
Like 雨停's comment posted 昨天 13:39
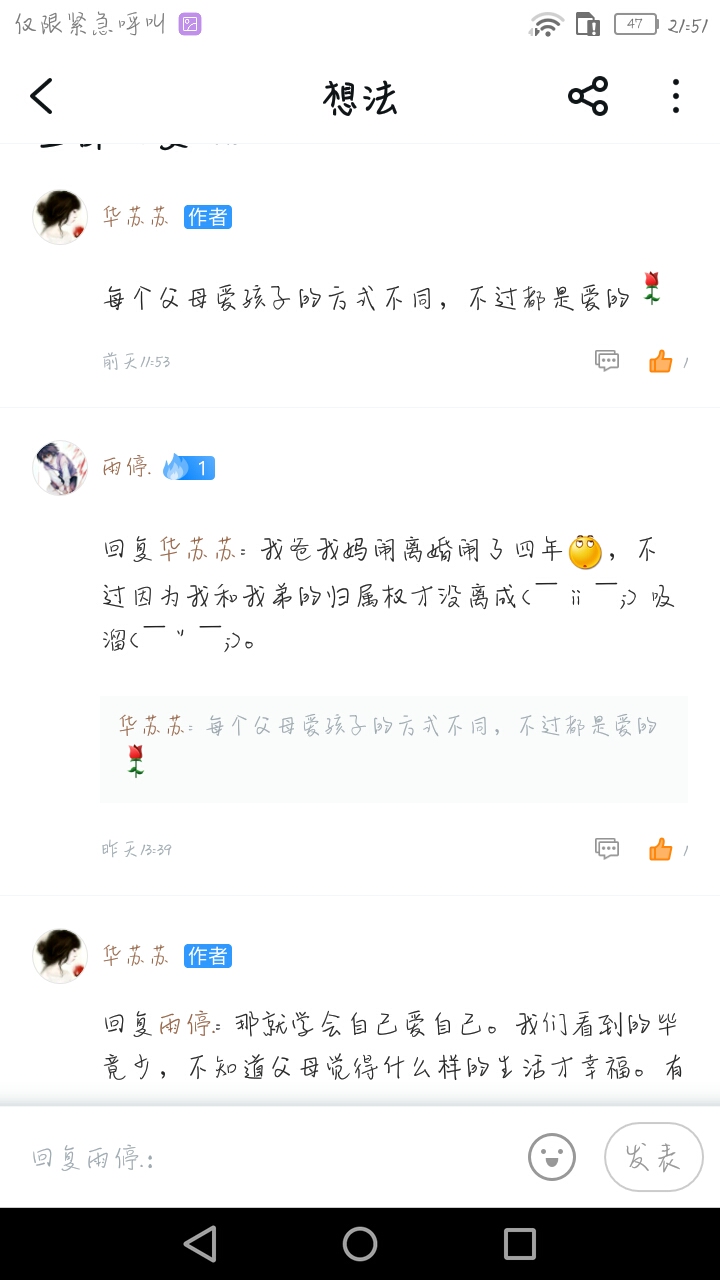pyautogui.click(x=660, y=850)
